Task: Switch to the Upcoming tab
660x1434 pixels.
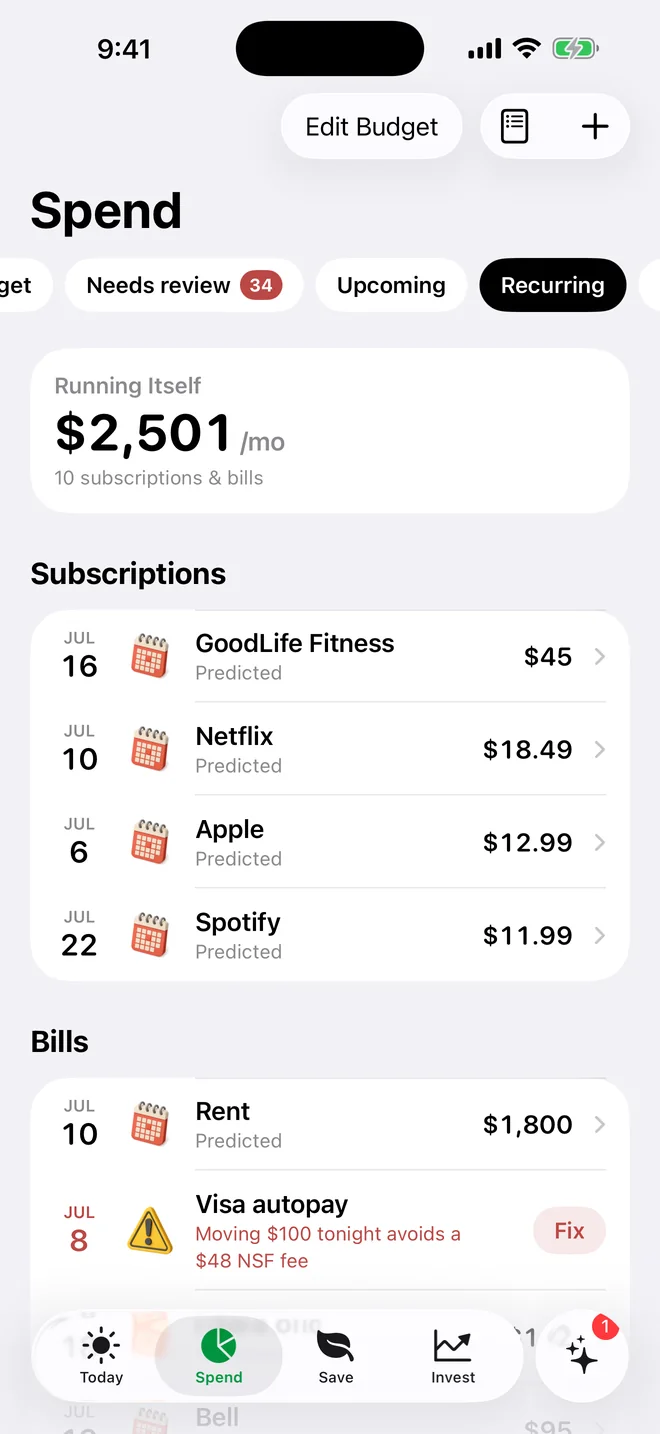Action: click(391, 285)
